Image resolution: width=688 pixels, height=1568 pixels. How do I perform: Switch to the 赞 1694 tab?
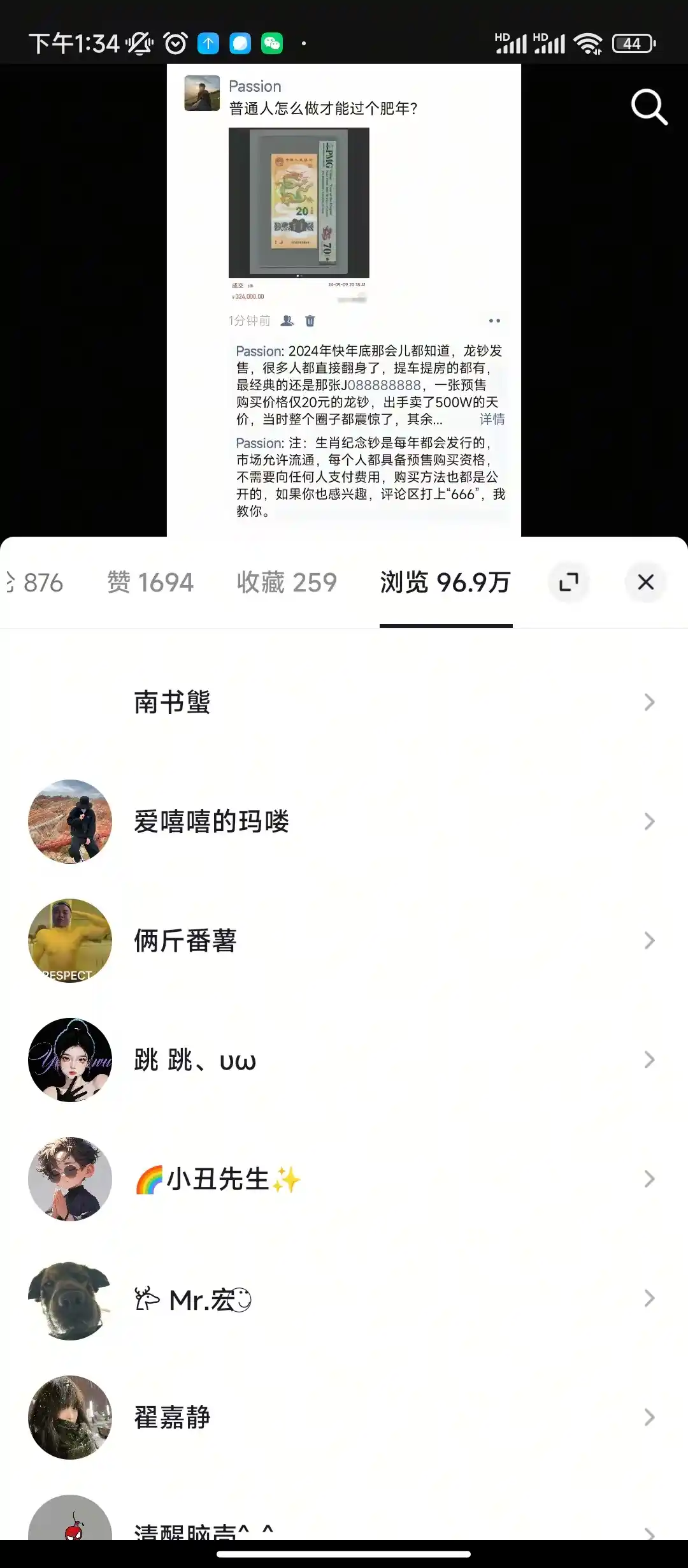pyautogui.click(x=150, y=583)
